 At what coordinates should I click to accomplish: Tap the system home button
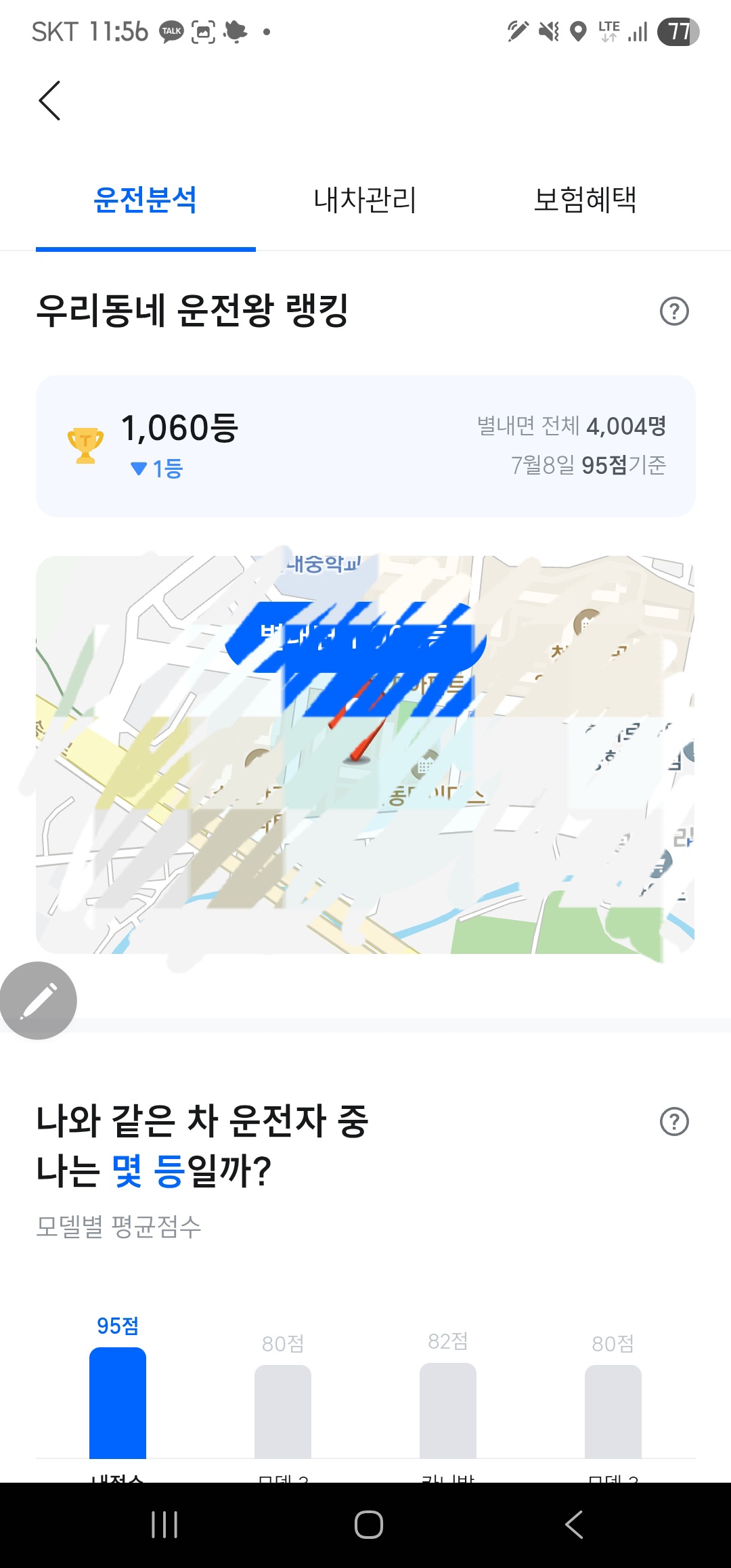(x=368, y=1525)
